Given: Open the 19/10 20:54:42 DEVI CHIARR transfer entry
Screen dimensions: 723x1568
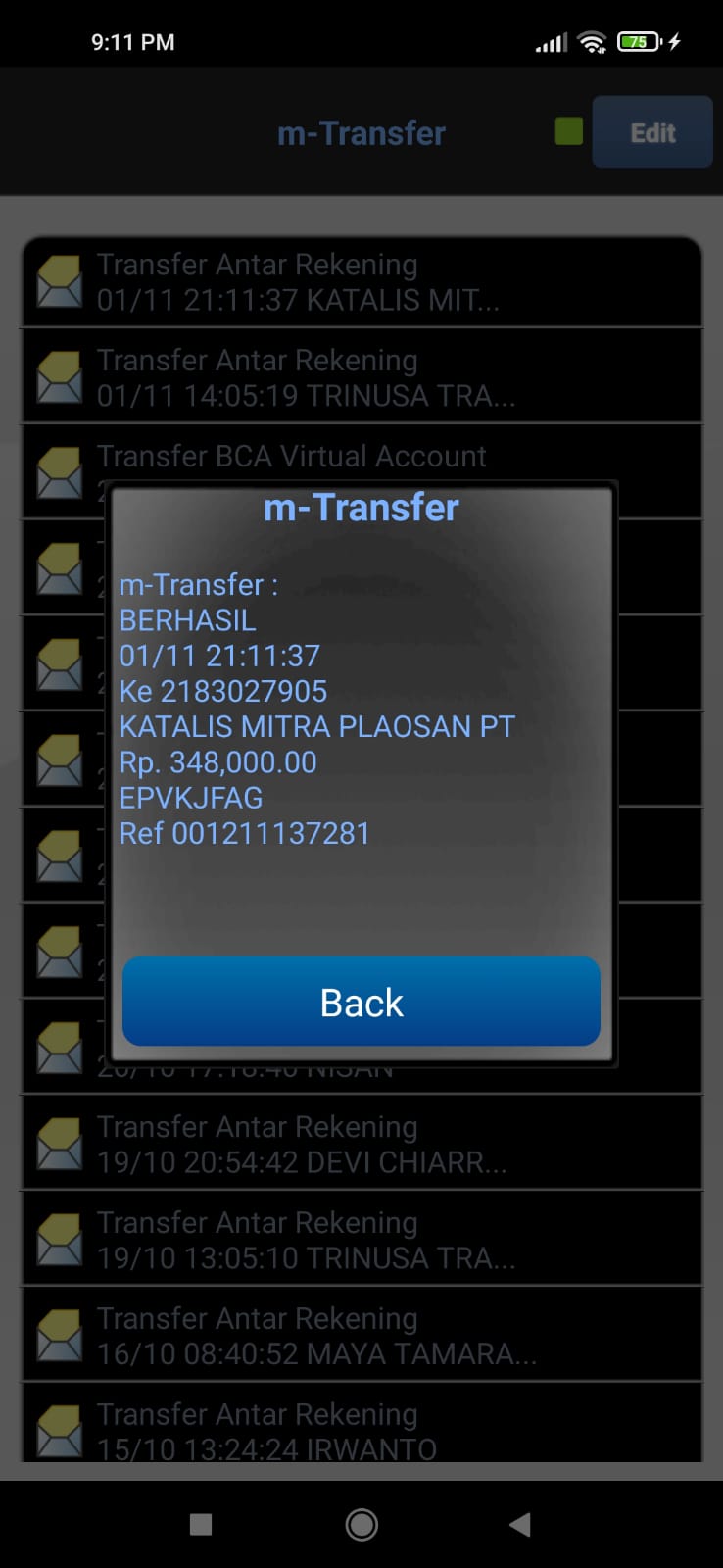Looking at the screenshot, I should tap(361, 1144).
